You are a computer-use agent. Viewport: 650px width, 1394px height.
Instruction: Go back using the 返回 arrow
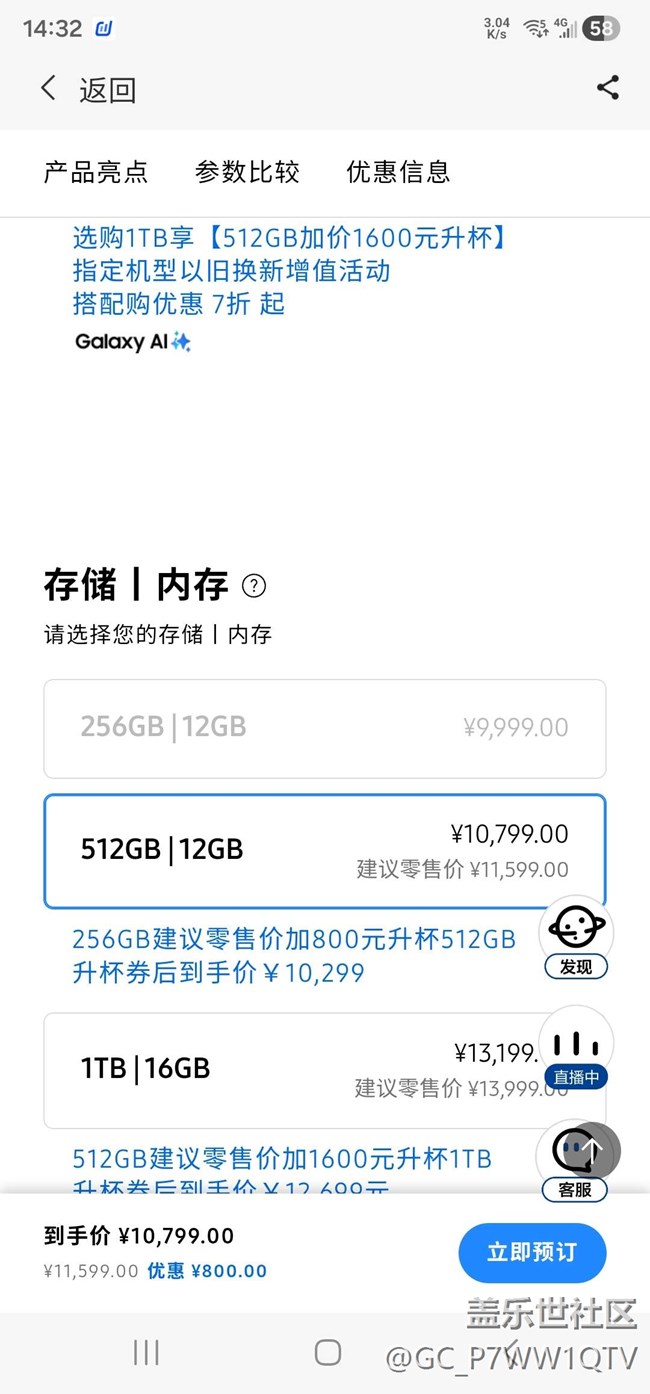48,89
